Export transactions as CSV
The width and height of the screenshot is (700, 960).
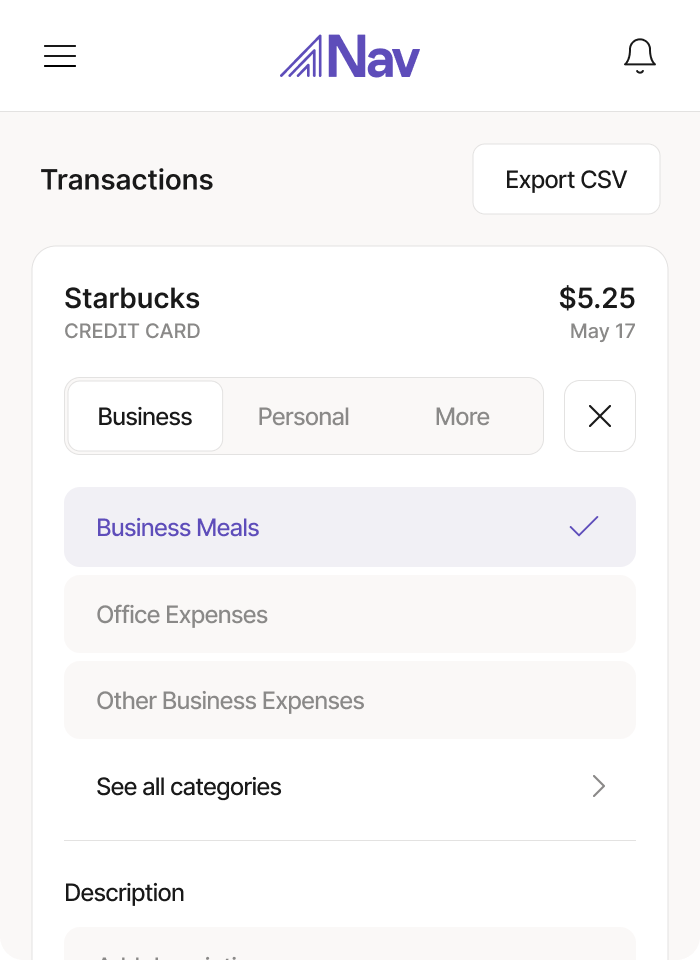pos(566,180)
